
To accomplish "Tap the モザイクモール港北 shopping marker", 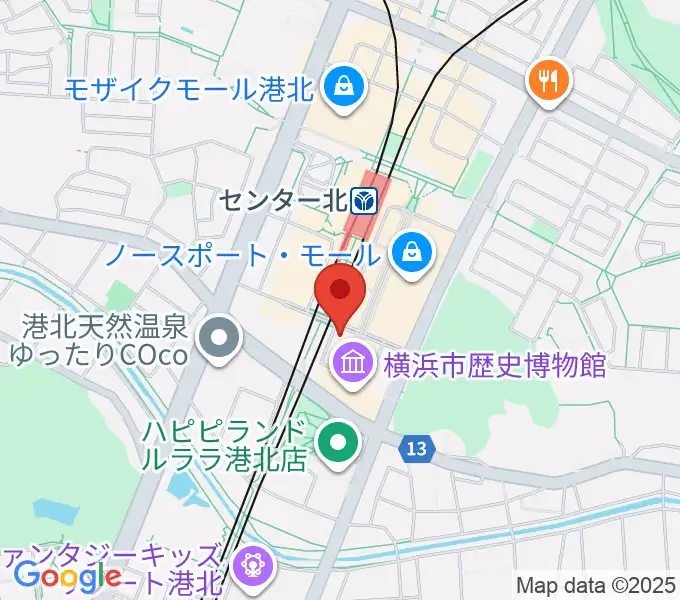I will pyautogui.click(x=342, y=85).
